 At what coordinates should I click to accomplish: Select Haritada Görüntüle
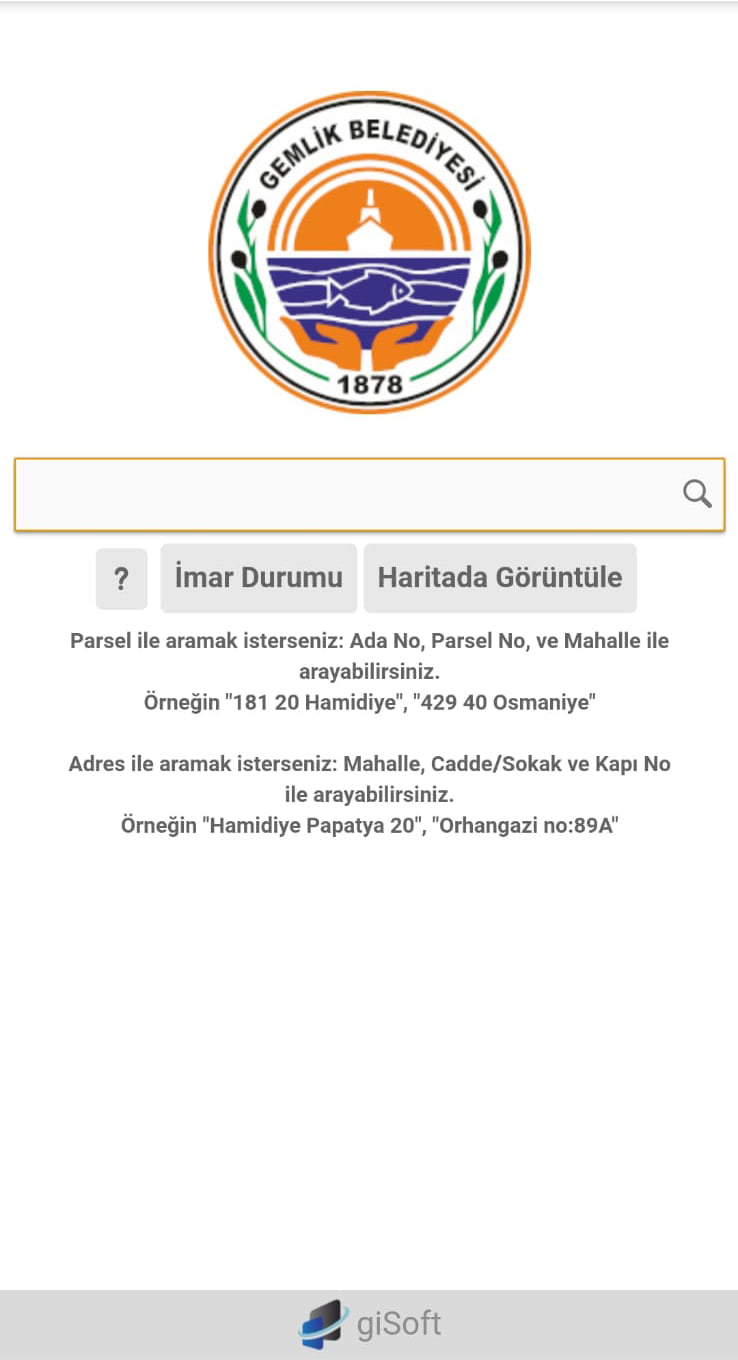[x=499, y=578]
